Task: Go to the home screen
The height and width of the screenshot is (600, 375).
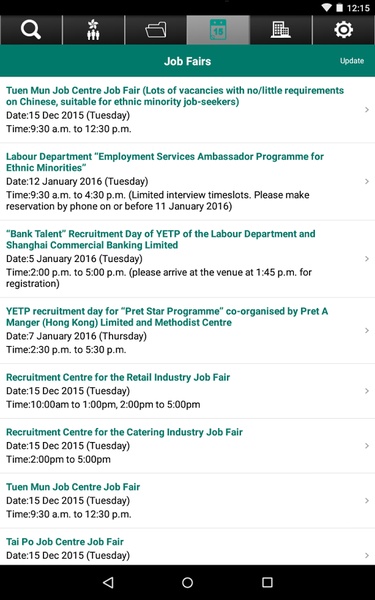Action: [x=188, y=582]
